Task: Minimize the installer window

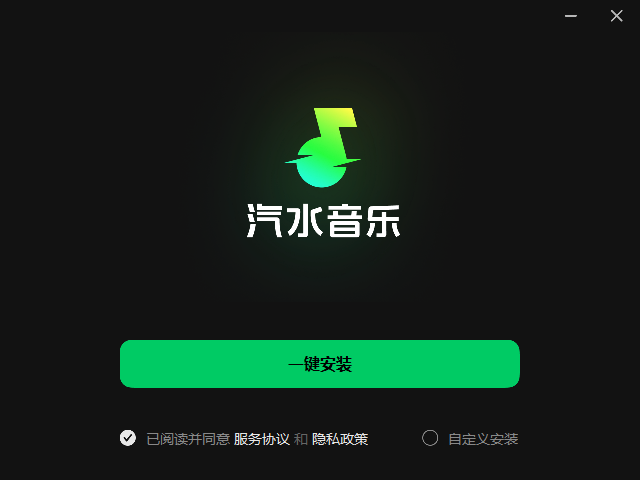Action: tap(571, 16)
